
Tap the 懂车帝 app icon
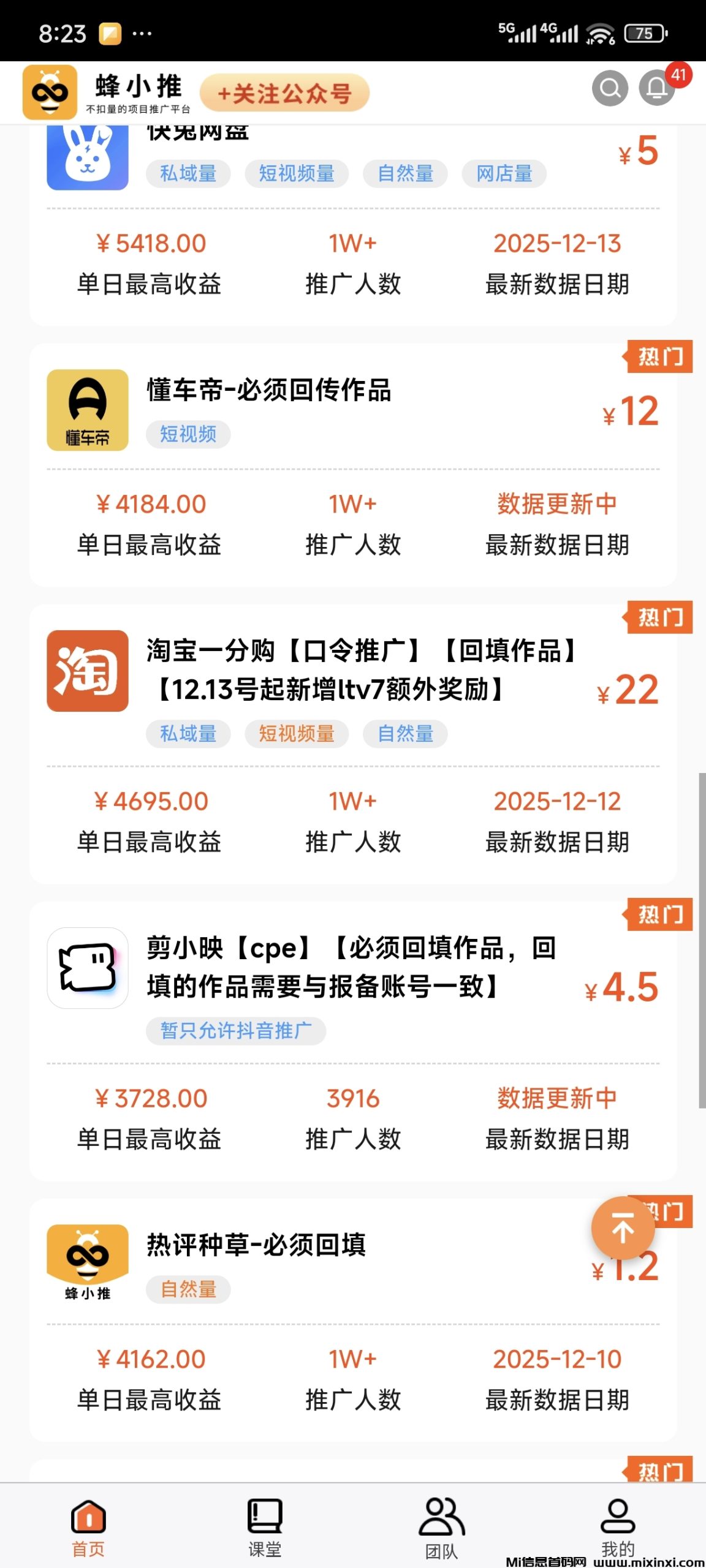tap(88, 409)
